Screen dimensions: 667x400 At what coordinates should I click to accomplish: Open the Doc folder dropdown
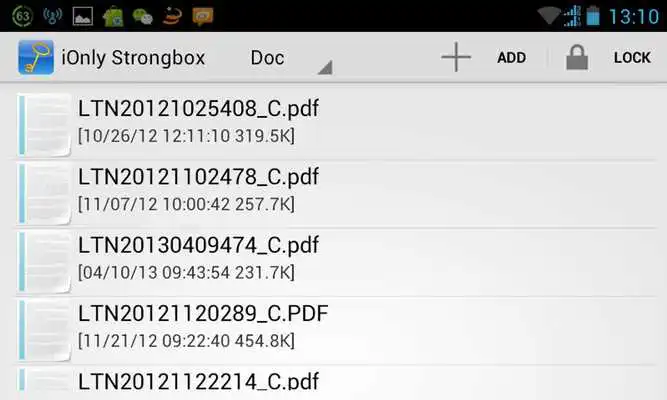coord(288,58)
